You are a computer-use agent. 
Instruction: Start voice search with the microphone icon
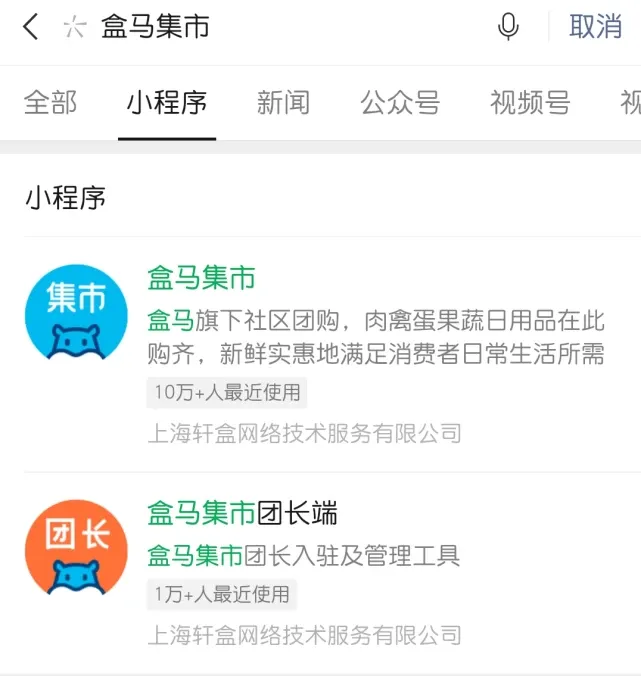(508, 27)
